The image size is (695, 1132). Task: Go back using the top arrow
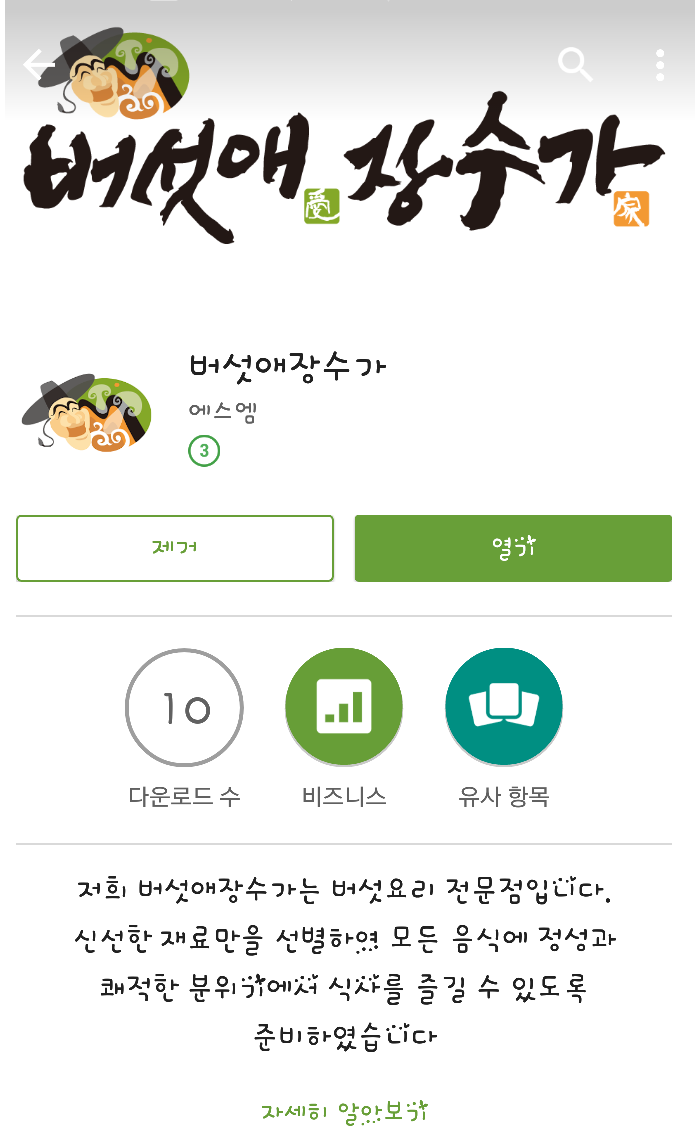coord(39,65)
